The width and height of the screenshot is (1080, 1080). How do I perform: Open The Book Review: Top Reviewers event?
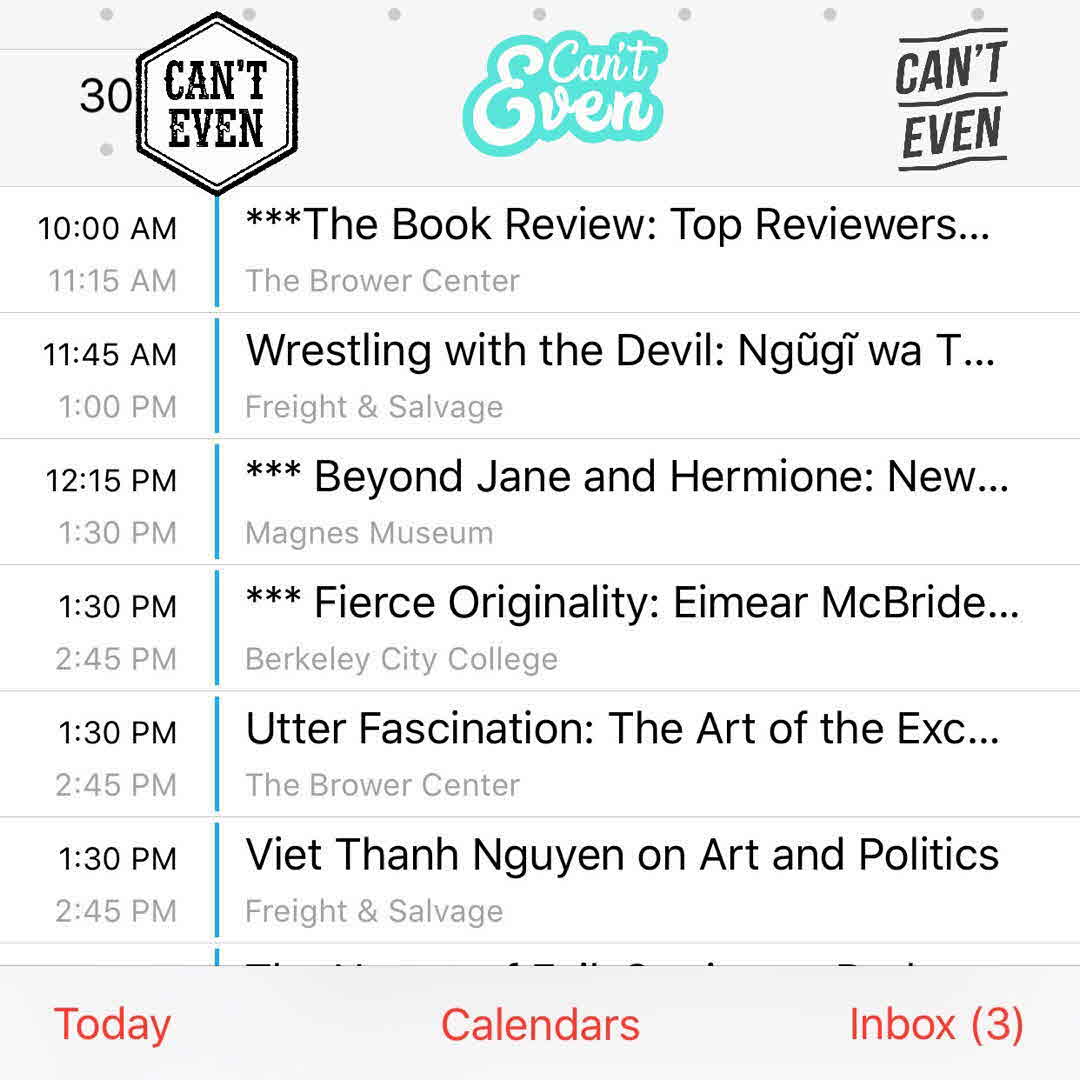(x=617, y=248)
